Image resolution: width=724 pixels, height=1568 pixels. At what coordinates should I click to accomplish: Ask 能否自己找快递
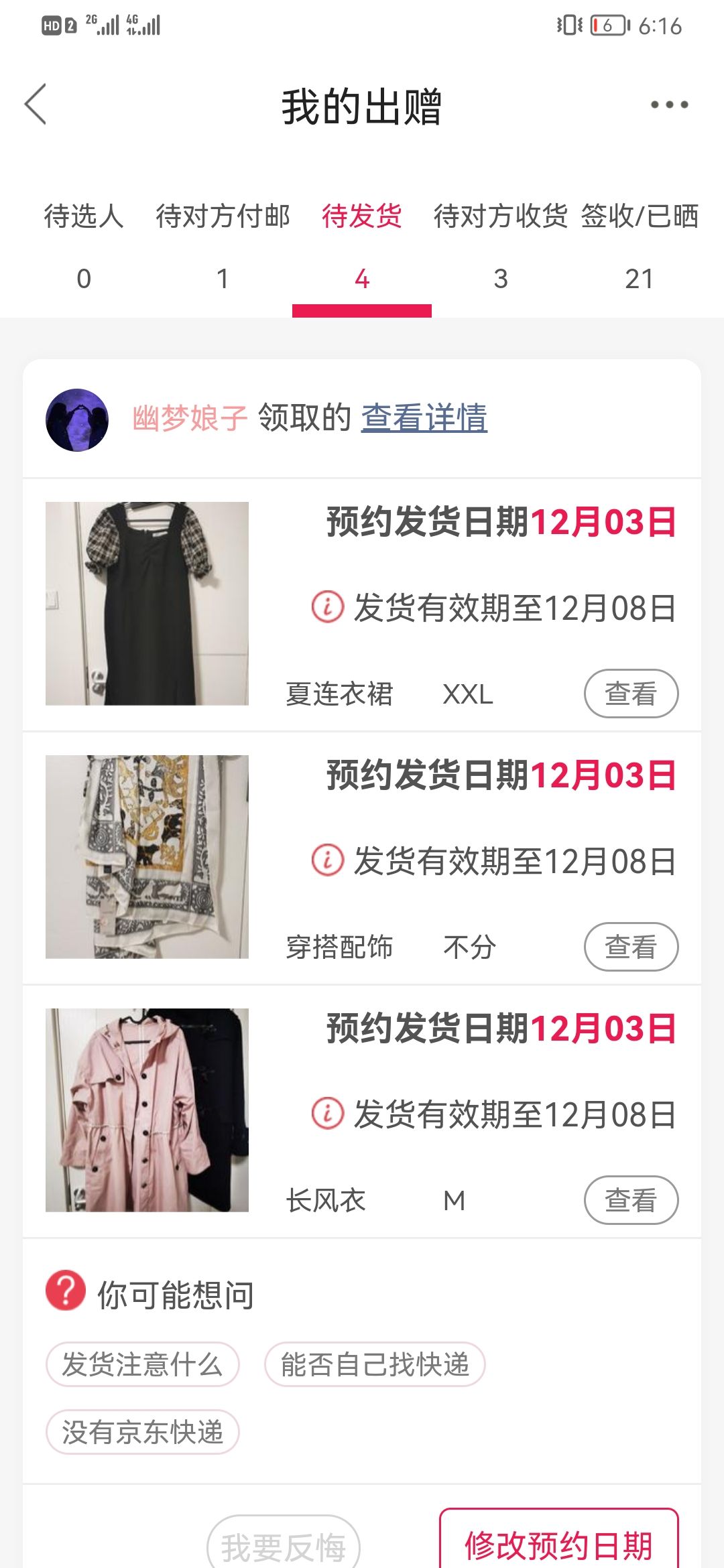pyautogui.click(x=375, y=1364)
